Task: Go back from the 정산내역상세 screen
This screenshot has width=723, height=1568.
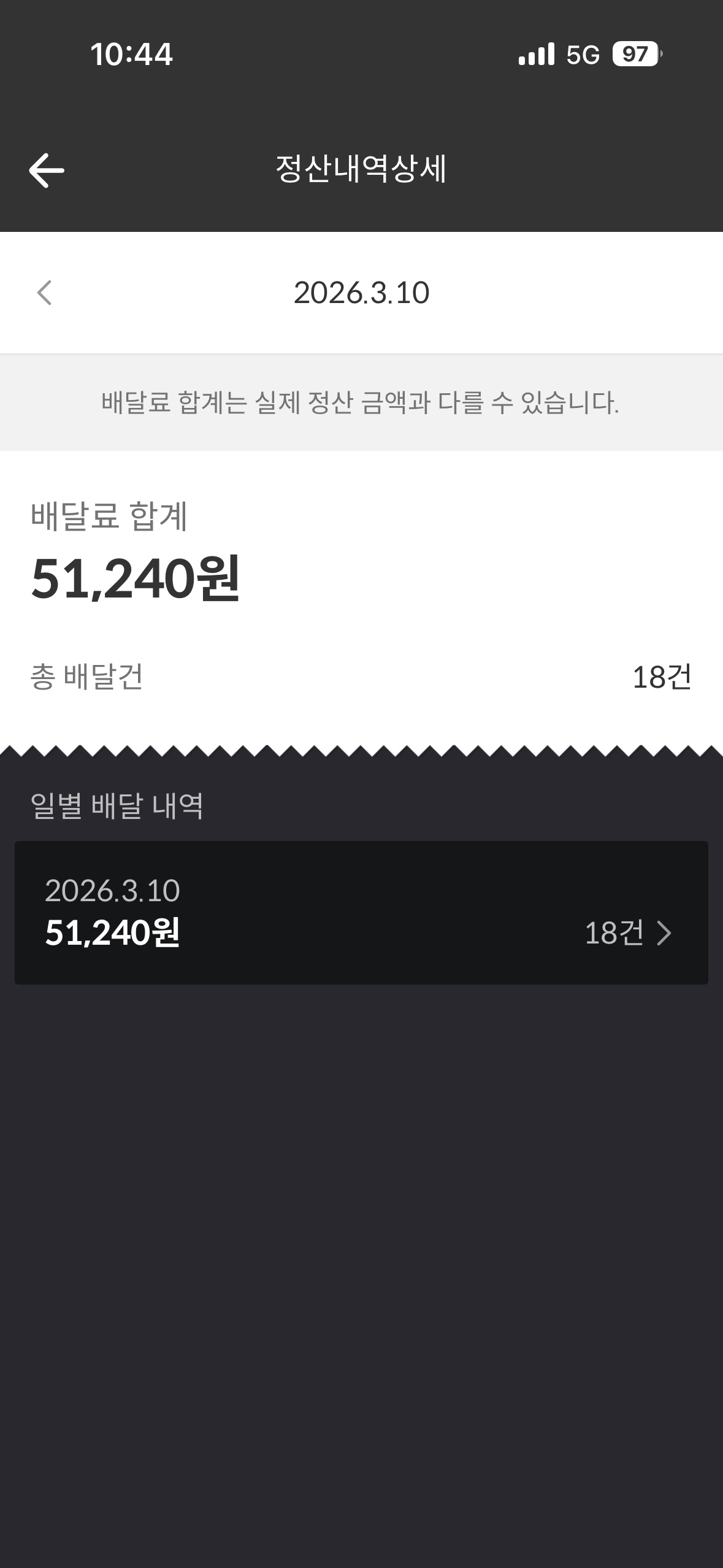Action: (x=47, y=170)
